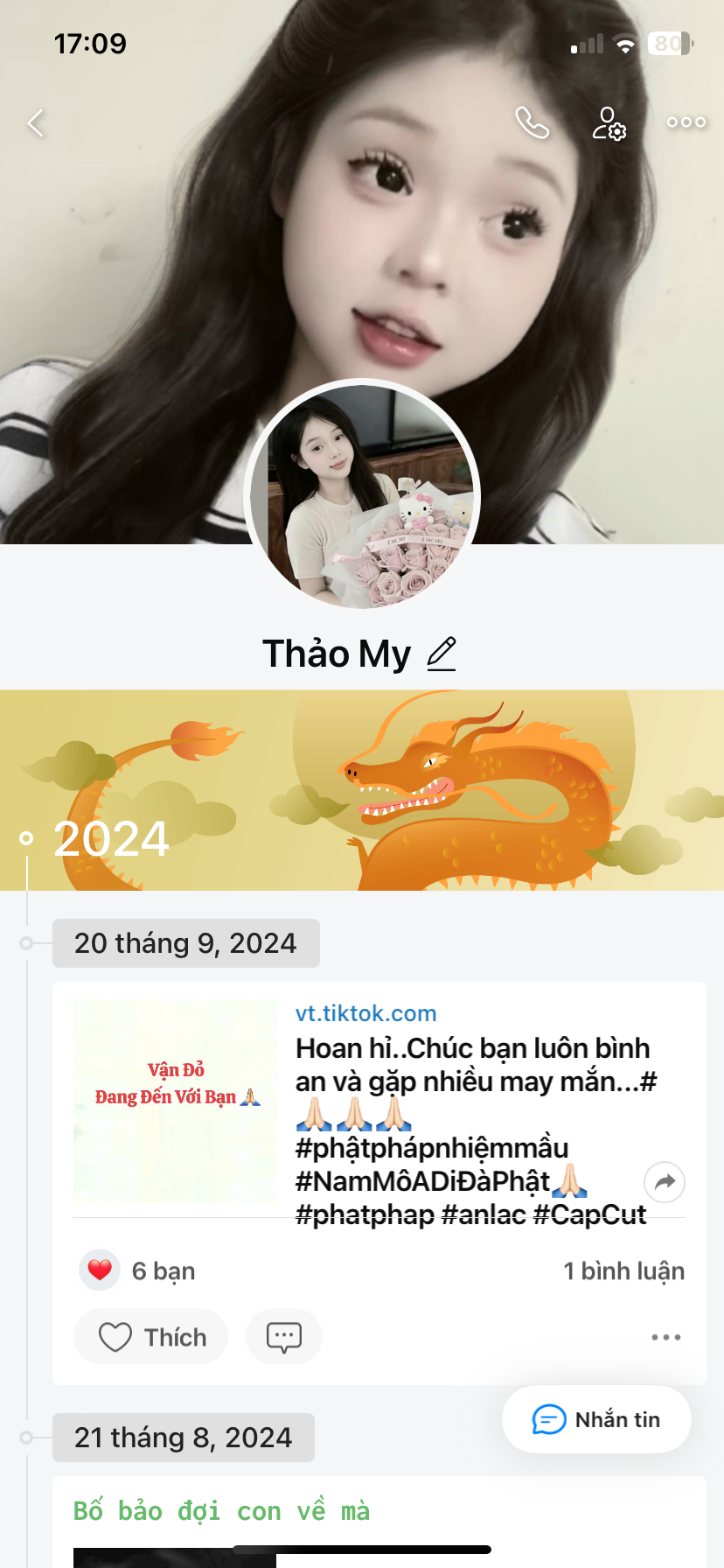
Task: Start a voice call with Thảo My
Action: tap(532, 123)
